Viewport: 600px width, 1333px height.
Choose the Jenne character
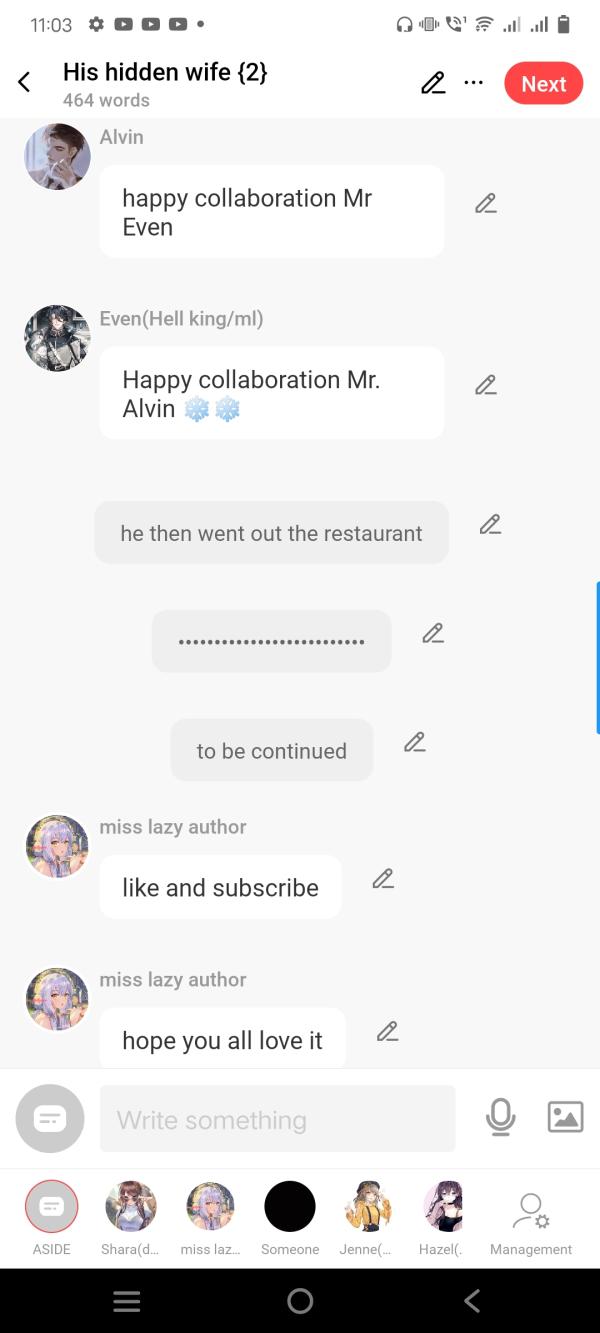[368, 1206]
